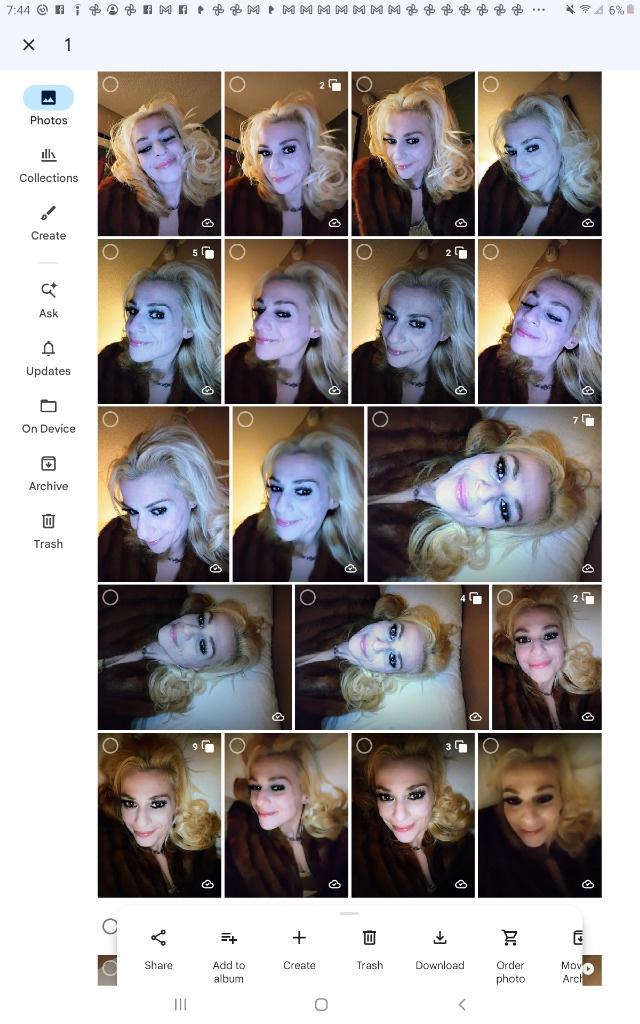This screenshot has width=640, height=1024.
Task: Select the photo stack marked with 5
Action: [111, 252]
